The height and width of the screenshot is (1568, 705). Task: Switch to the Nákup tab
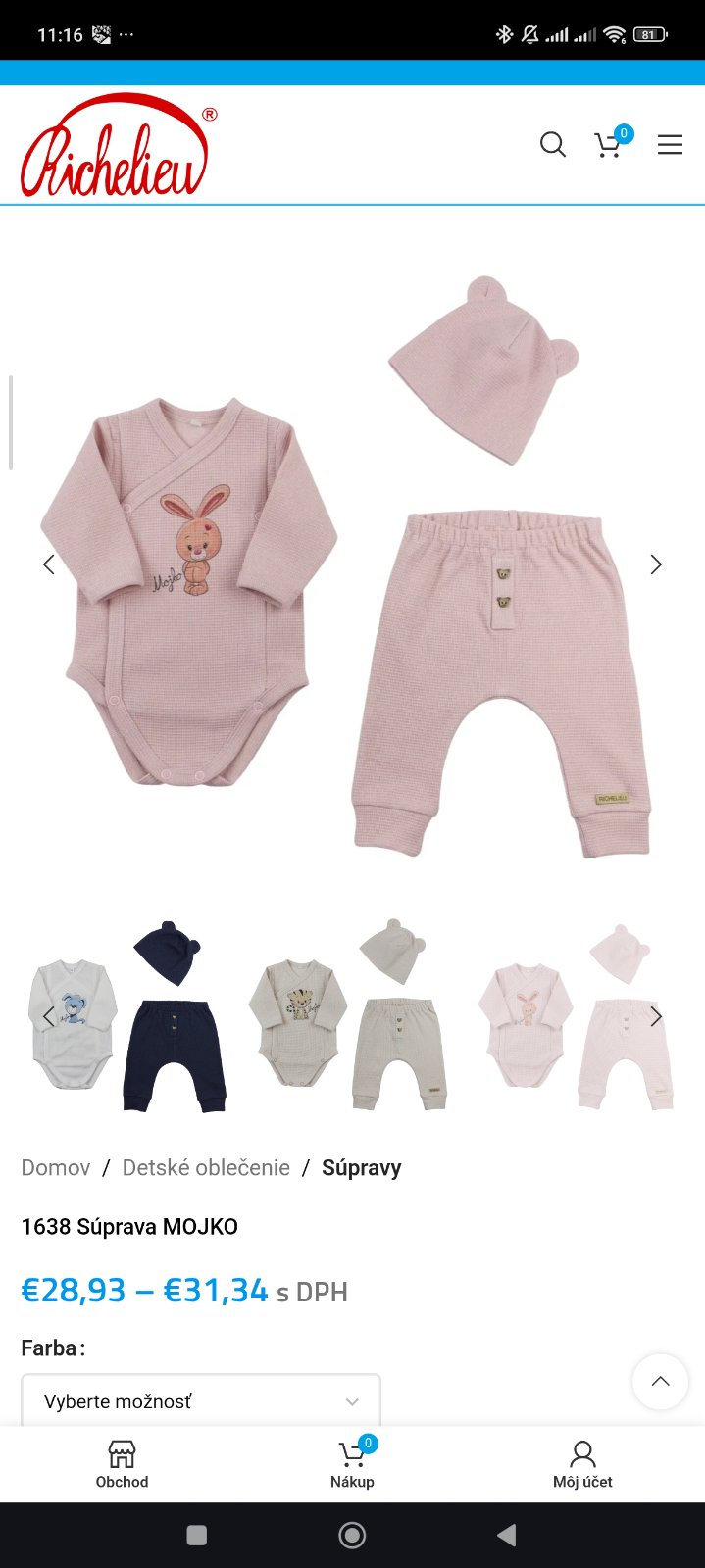[352, 1465]
